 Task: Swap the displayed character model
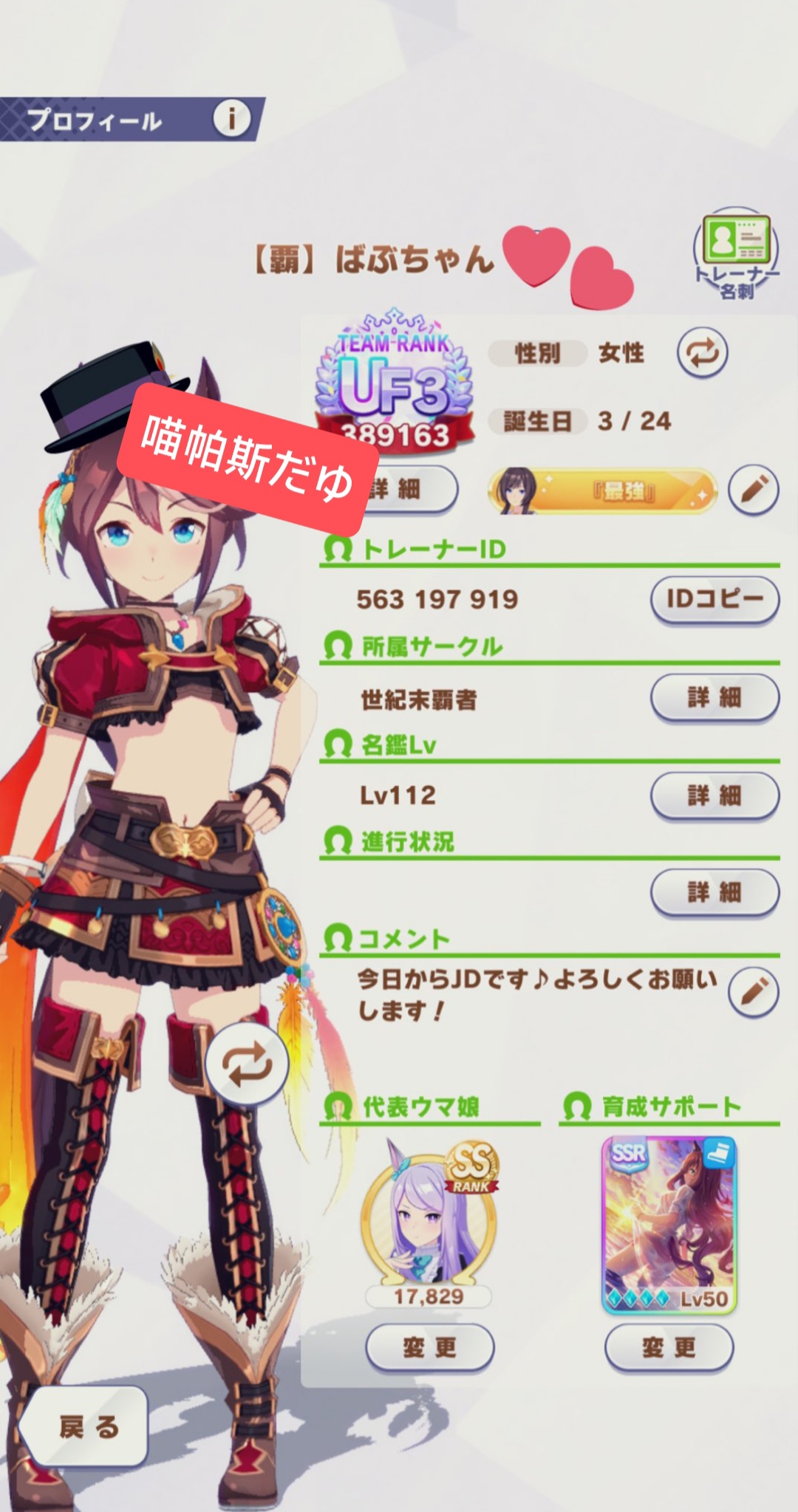246,1065
